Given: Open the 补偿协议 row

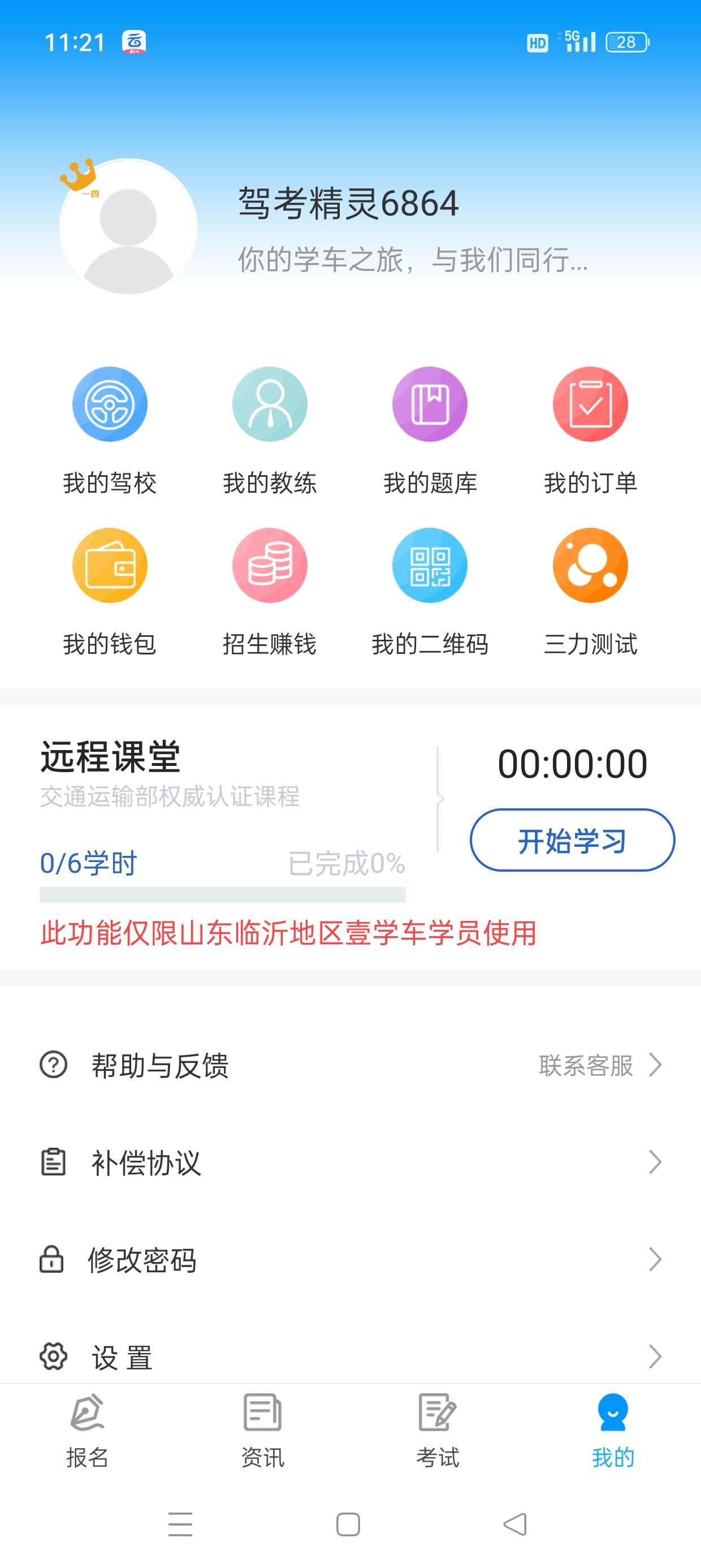Looking at the screenshot, I should click(x=350, y=1162).
